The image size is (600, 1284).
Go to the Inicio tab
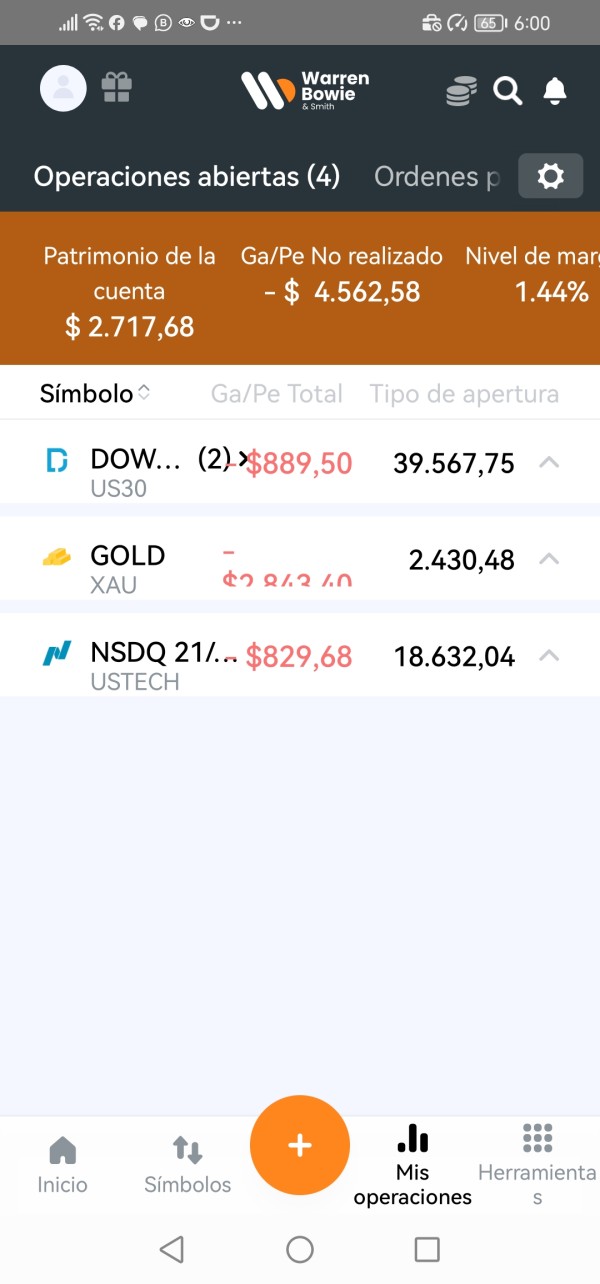pyautogui.click(x=62, y=1165)
